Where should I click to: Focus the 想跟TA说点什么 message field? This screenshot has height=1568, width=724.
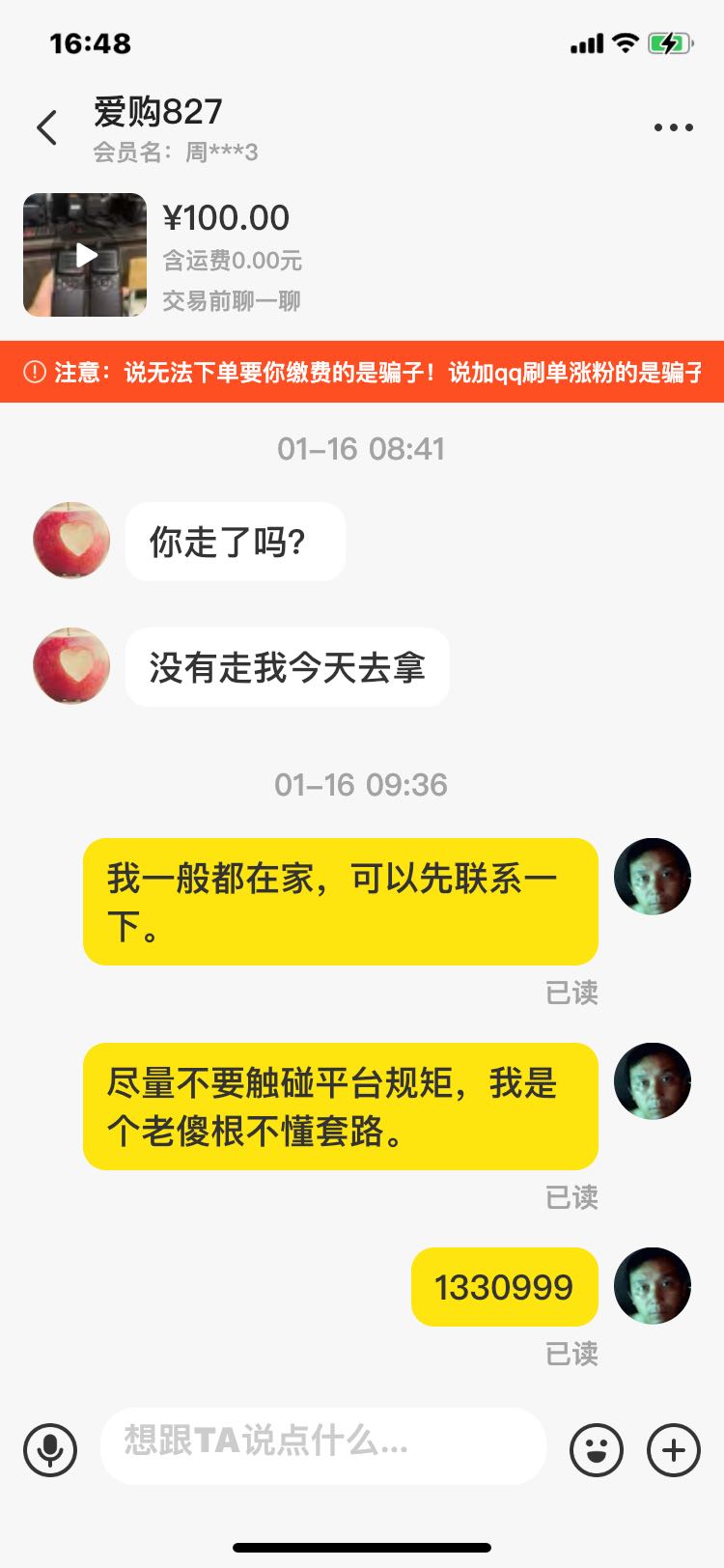point(323,1443)
